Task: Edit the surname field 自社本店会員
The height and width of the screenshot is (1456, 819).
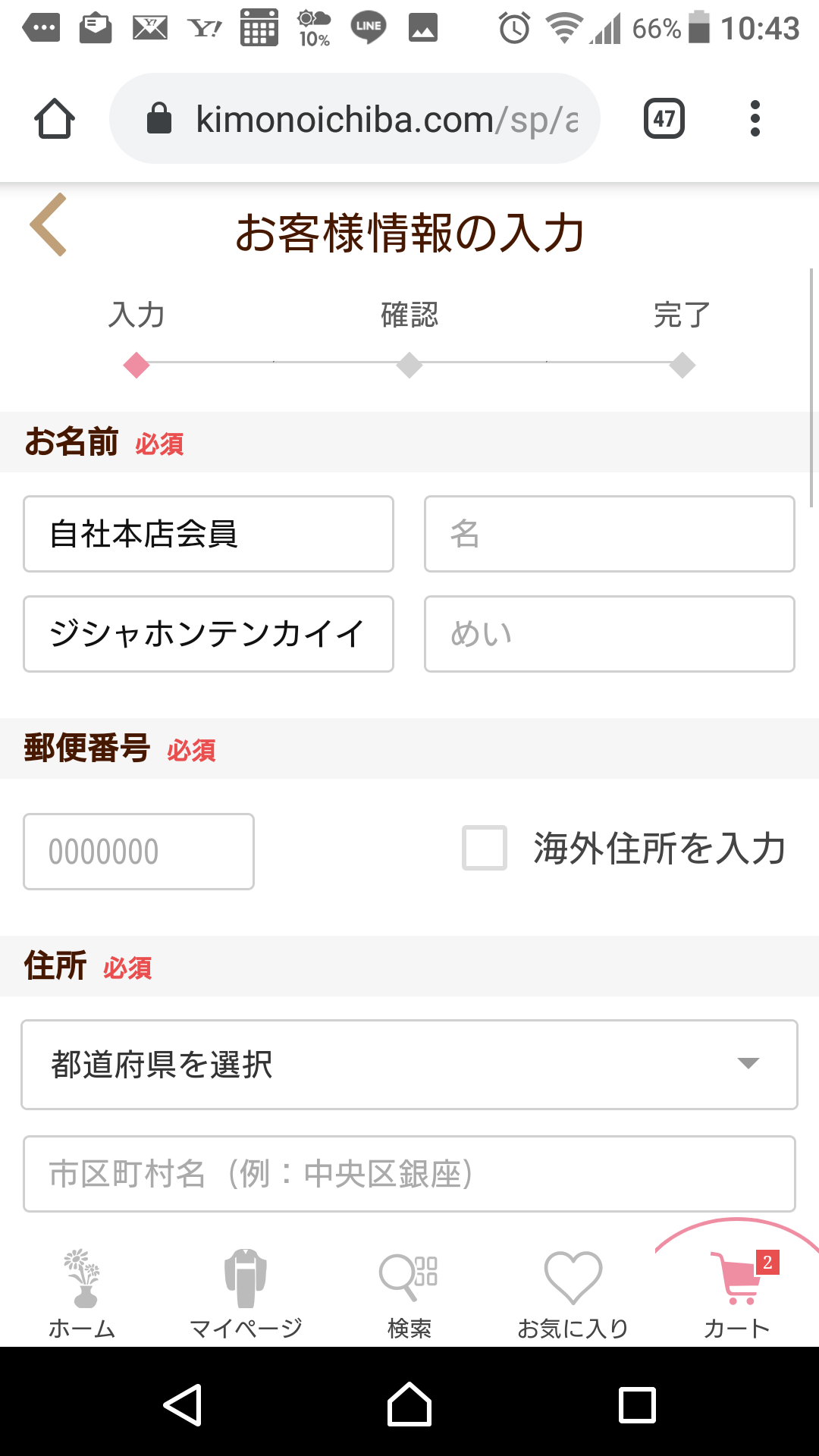Action: (x=209, y=534)
